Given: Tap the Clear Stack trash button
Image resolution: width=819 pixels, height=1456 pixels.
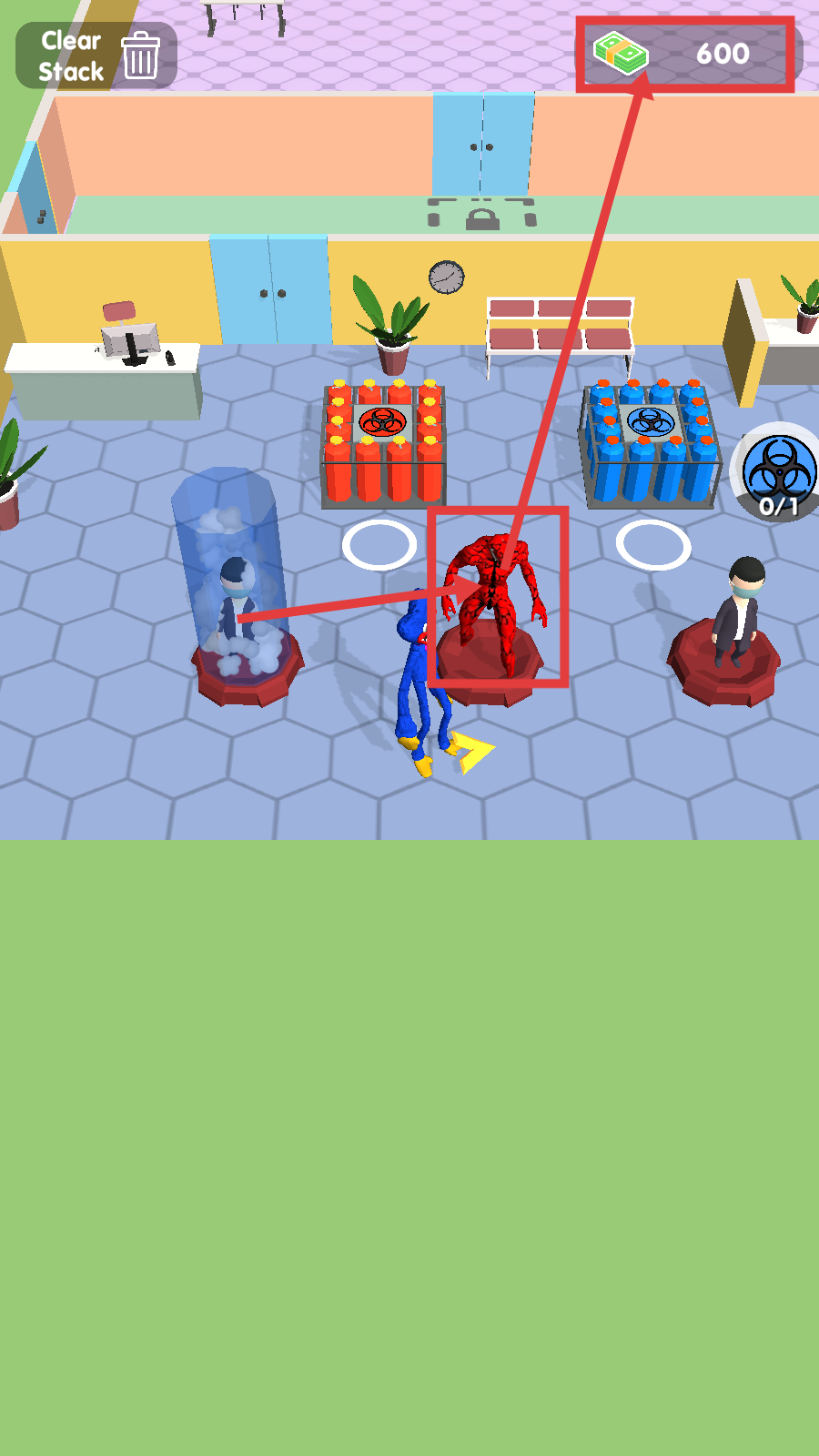Looking at the screenshot, I should tap(96, 56).
